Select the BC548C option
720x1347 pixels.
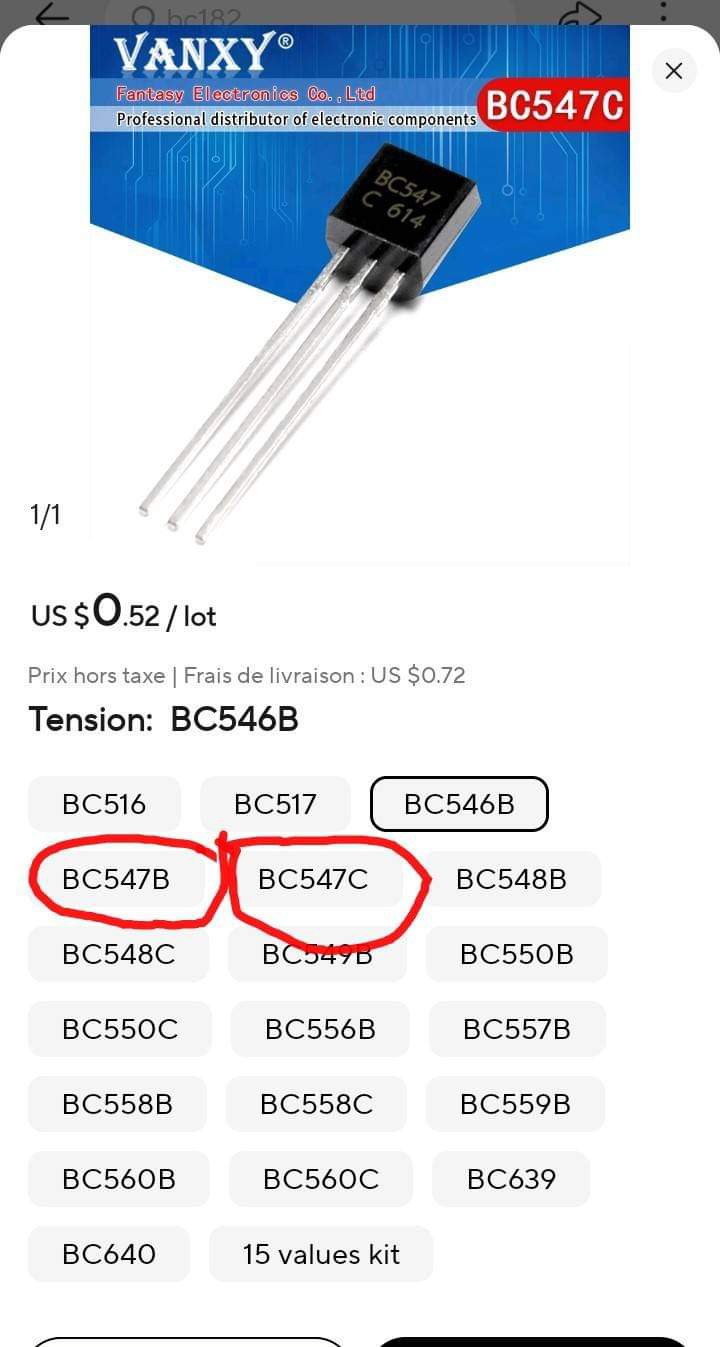(118, 954)
